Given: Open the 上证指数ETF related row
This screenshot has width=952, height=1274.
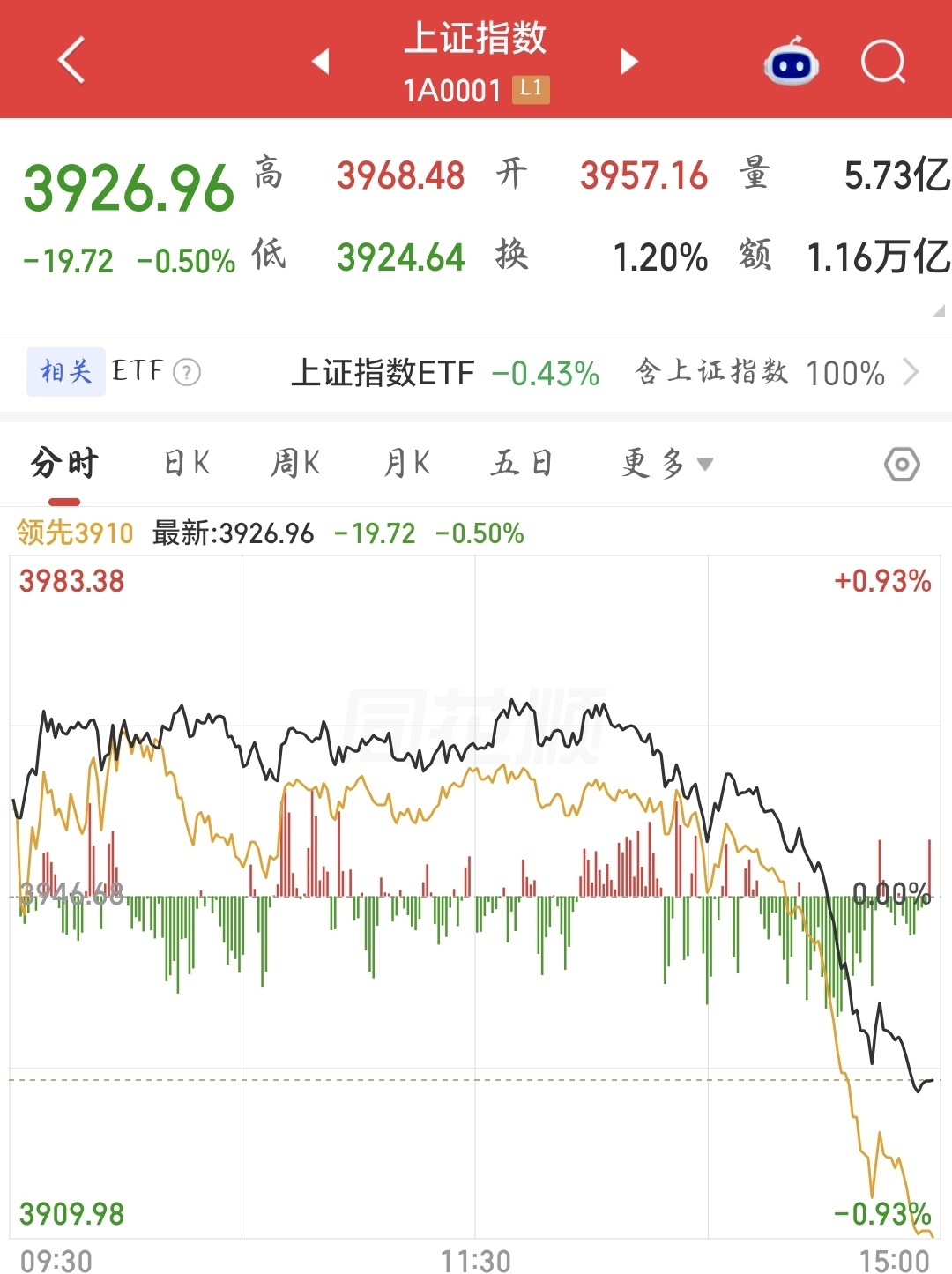Looking at the screenshot, I should [x=605, y=373].
